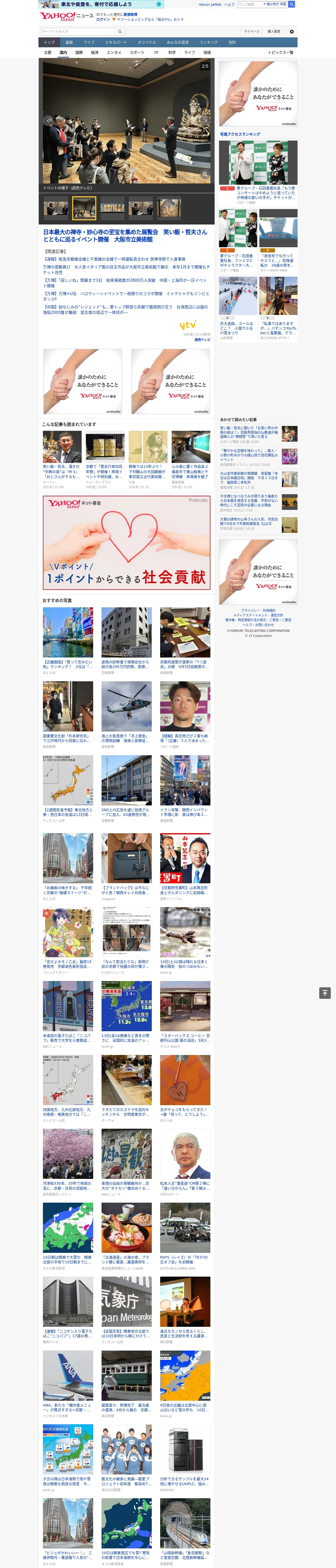Screen dimensions: 336x1568
Task: Open the settings gear icon
Action: coord(292,31)
